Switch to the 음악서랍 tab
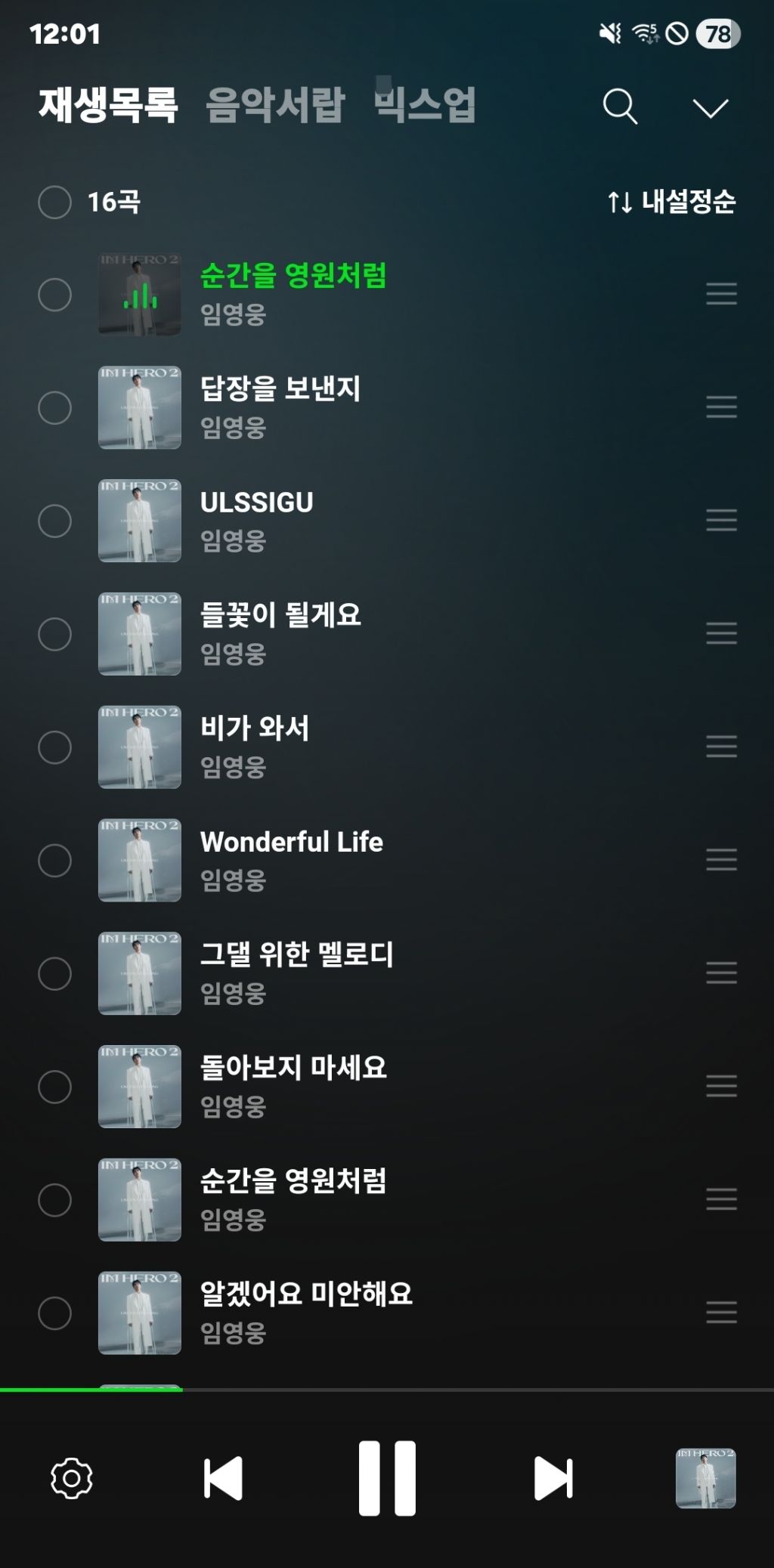This screenshot has width=774, height=1568. 275,104
